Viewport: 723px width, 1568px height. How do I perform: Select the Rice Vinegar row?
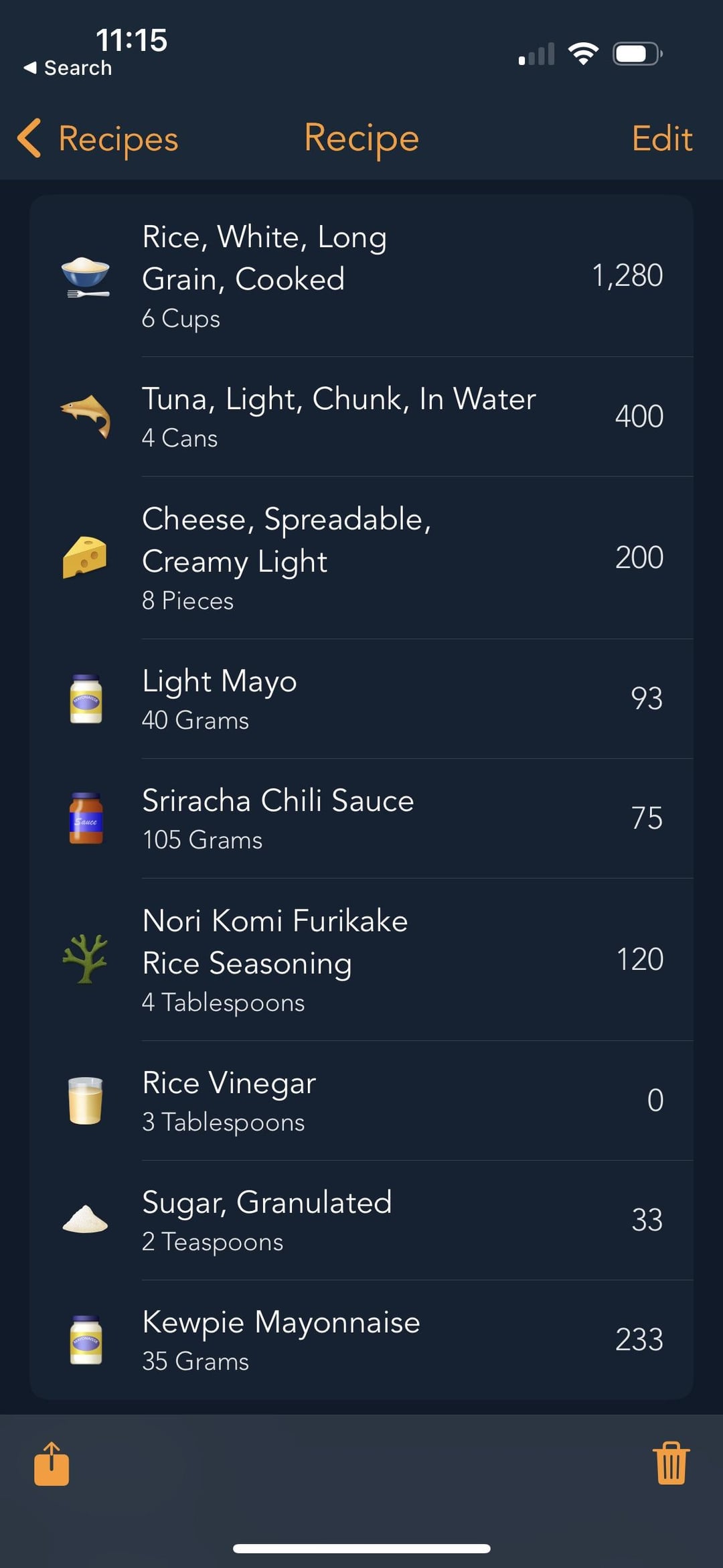tap(361, 1100)
